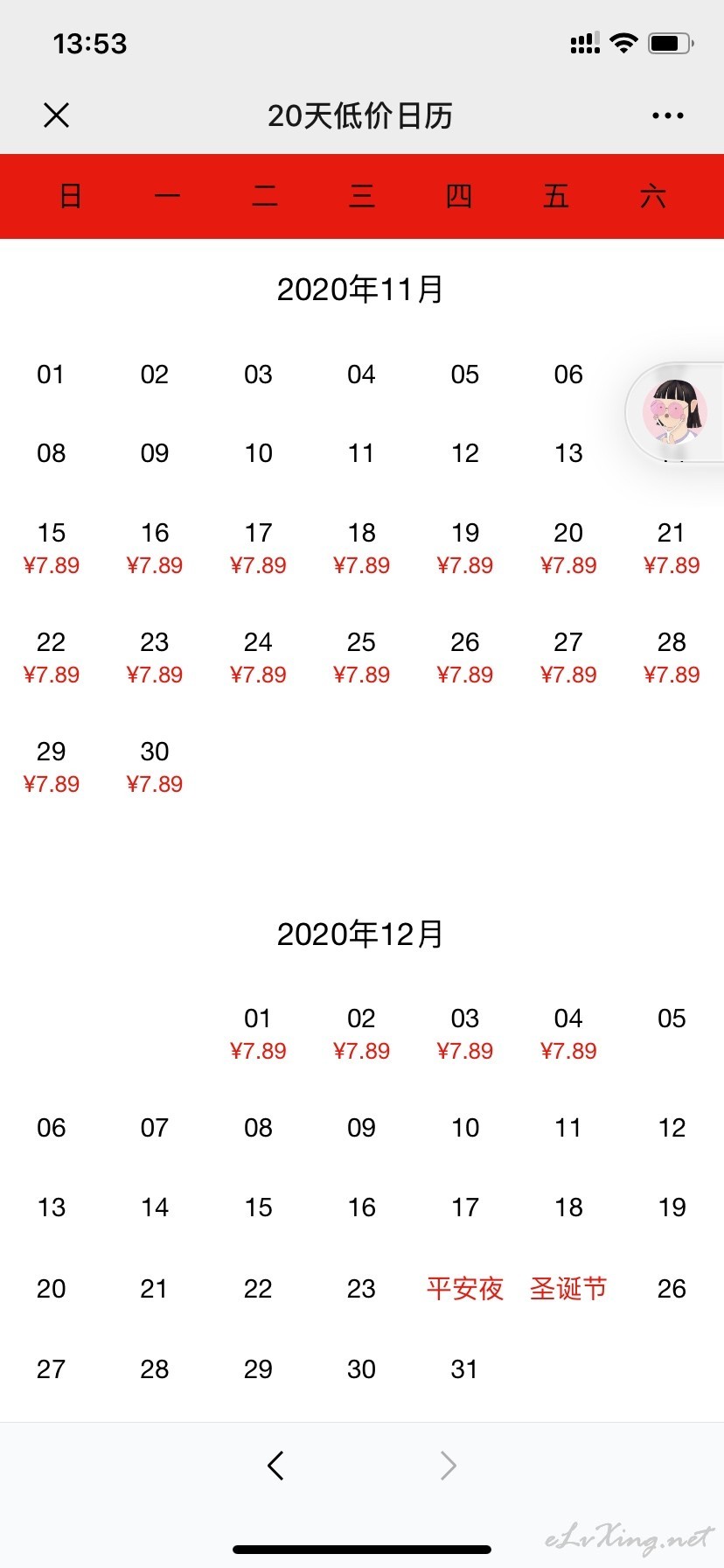The image size is (724, 1568).
Task: Select November 15 priced ¥7.89
Action: click(52, 549)
